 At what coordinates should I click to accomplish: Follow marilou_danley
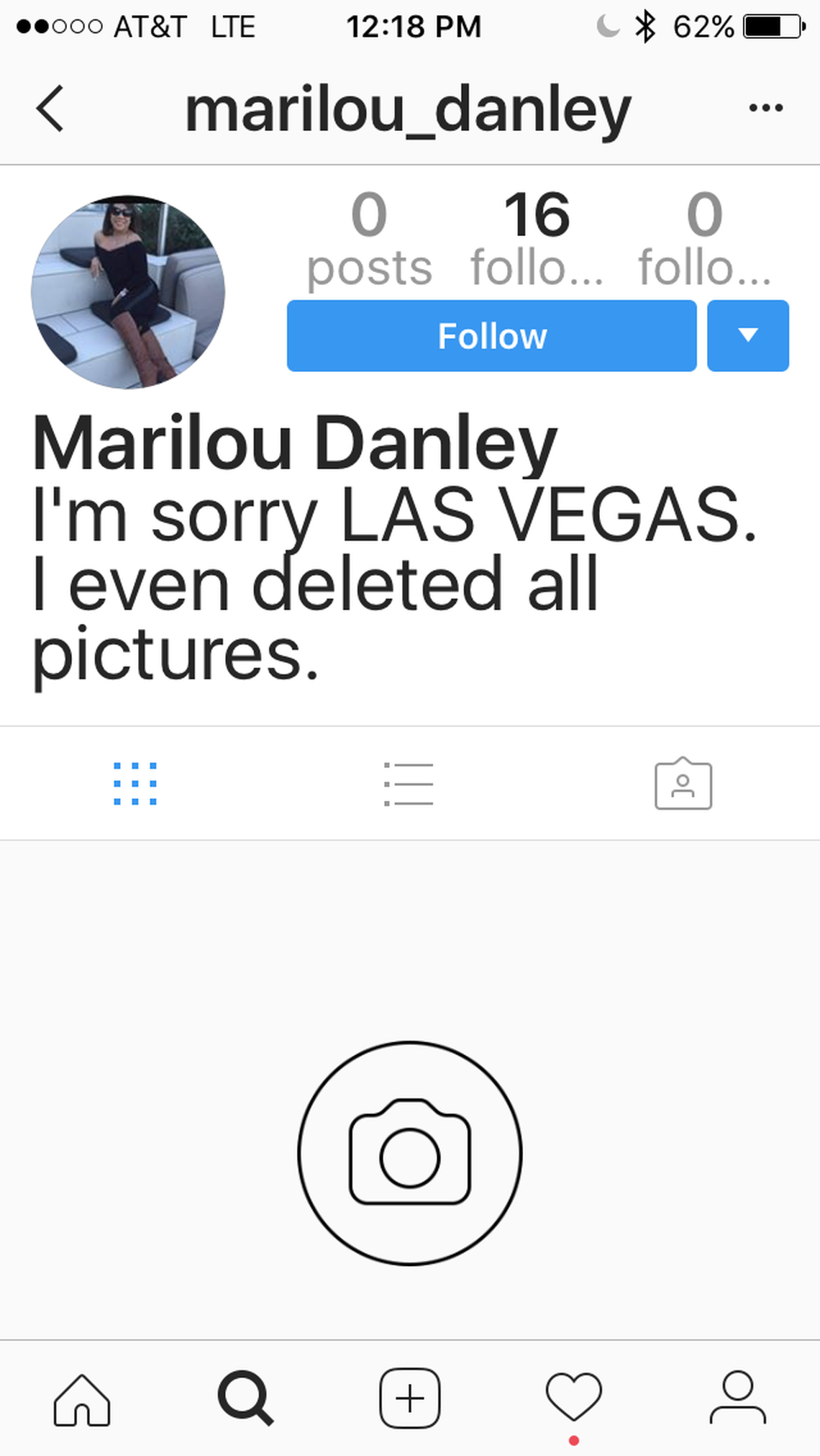(x=491, y=336)
